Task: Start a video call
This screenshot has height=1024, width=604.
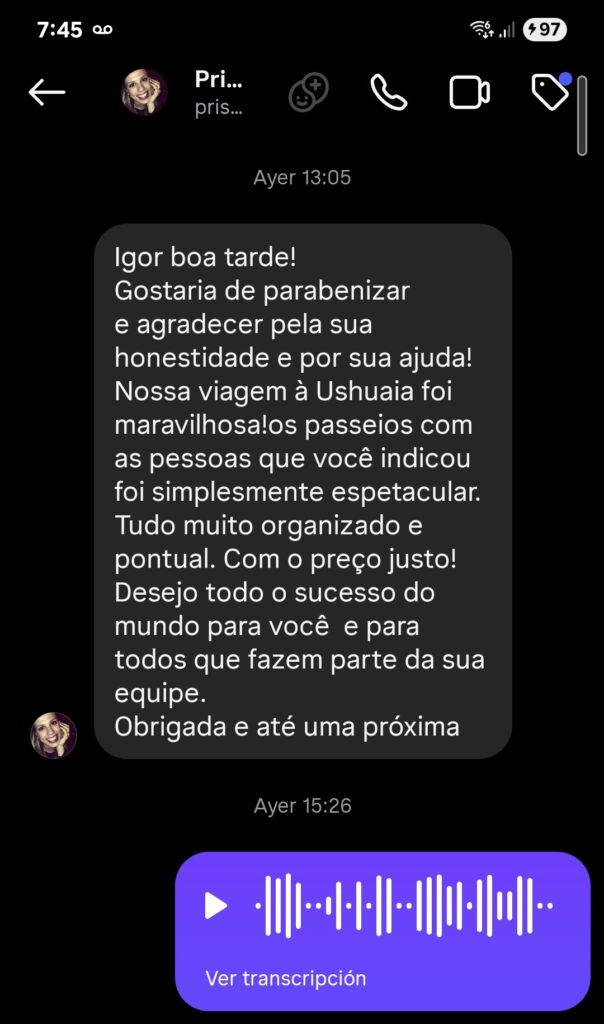Action: [x=469, y=93]
